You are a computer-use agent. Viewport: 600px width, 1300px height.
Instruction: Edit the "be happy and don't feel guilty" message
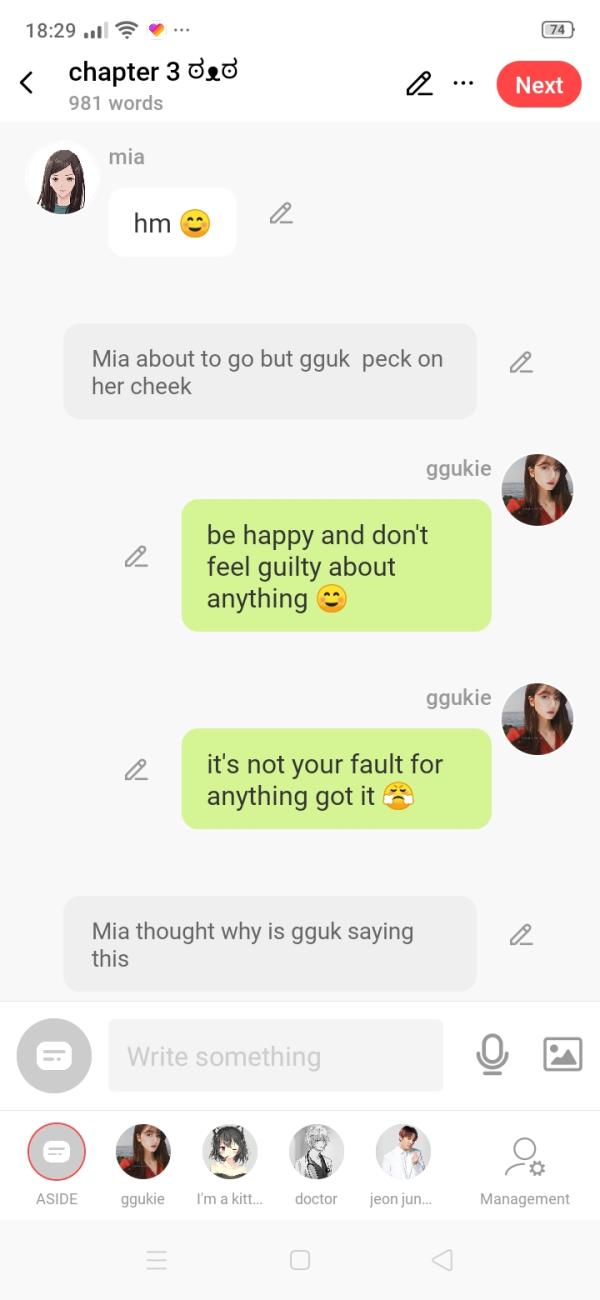[x=136, y=557]
